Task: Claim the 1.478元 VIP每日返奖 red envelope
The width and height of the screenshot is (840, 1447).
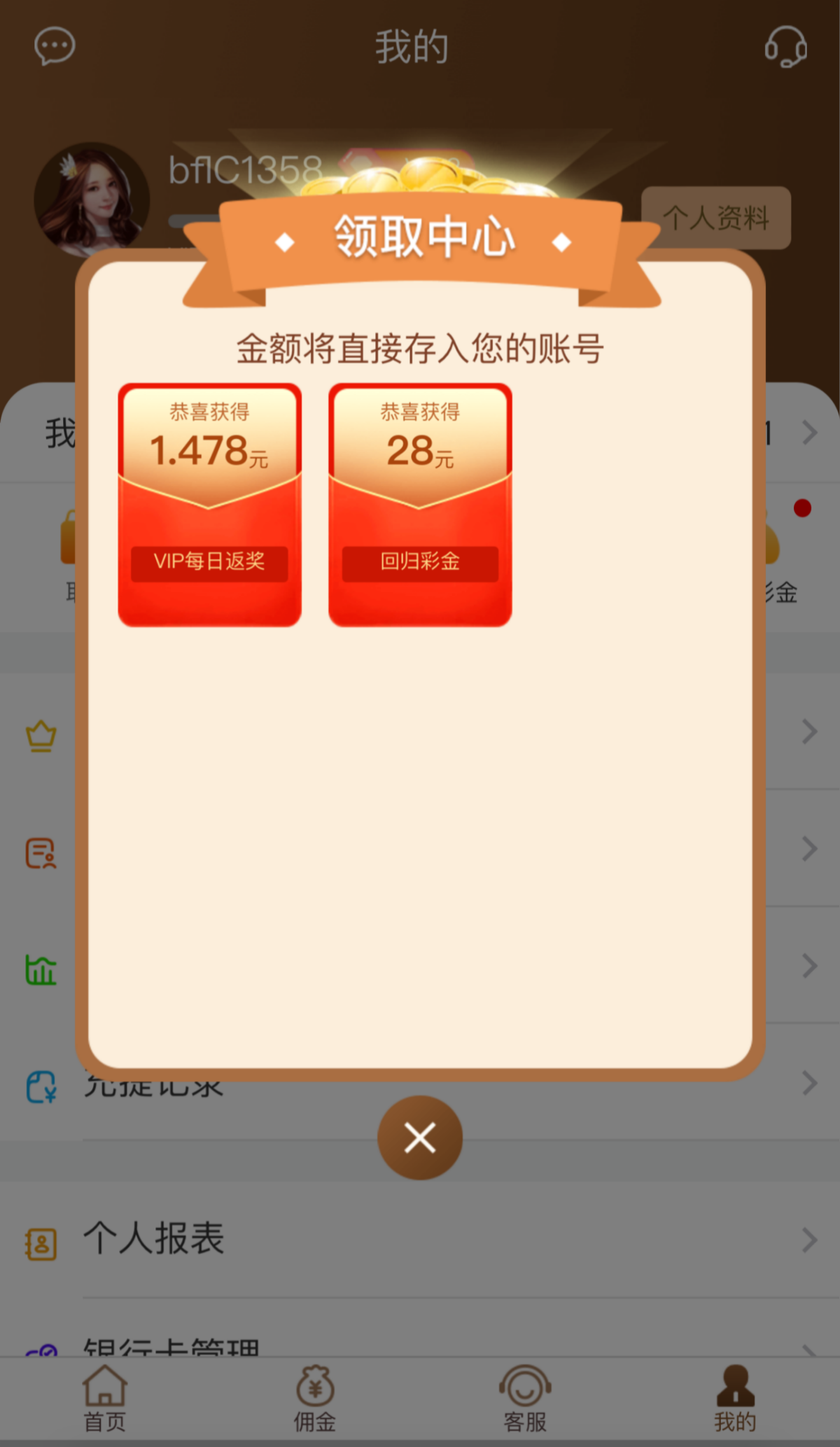Action: click(x=209, y=505)
